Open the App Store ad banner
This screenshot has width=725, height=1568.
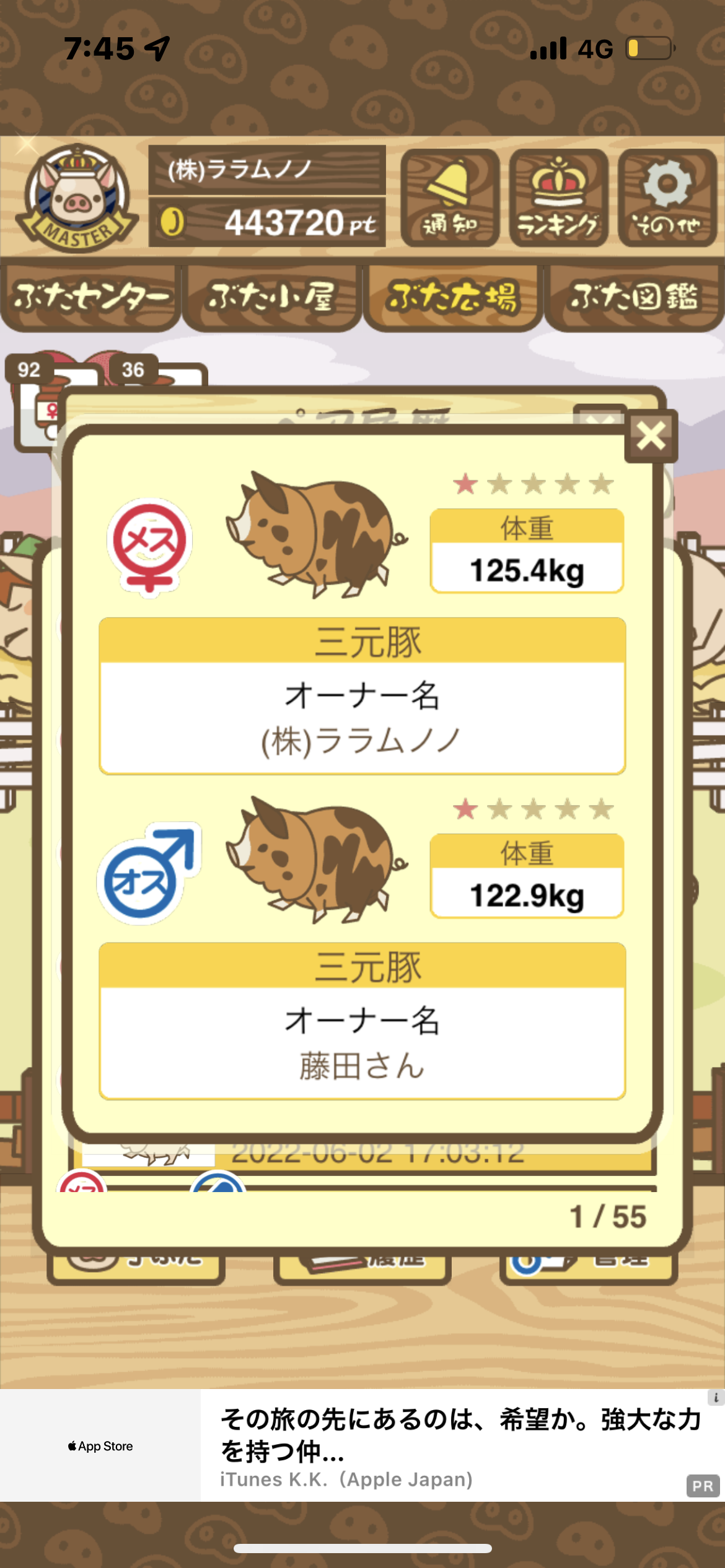pos(362,1445)
